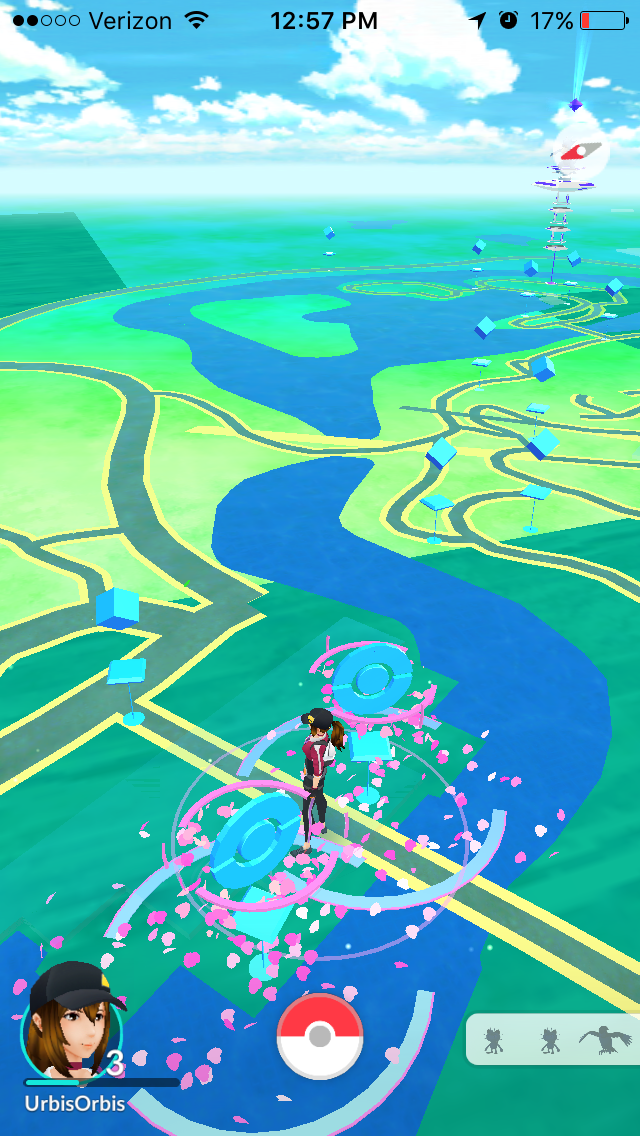640x1136 pixels.
Task: Tap the trainer avatar on the map
Action: (x=317, y=780)
